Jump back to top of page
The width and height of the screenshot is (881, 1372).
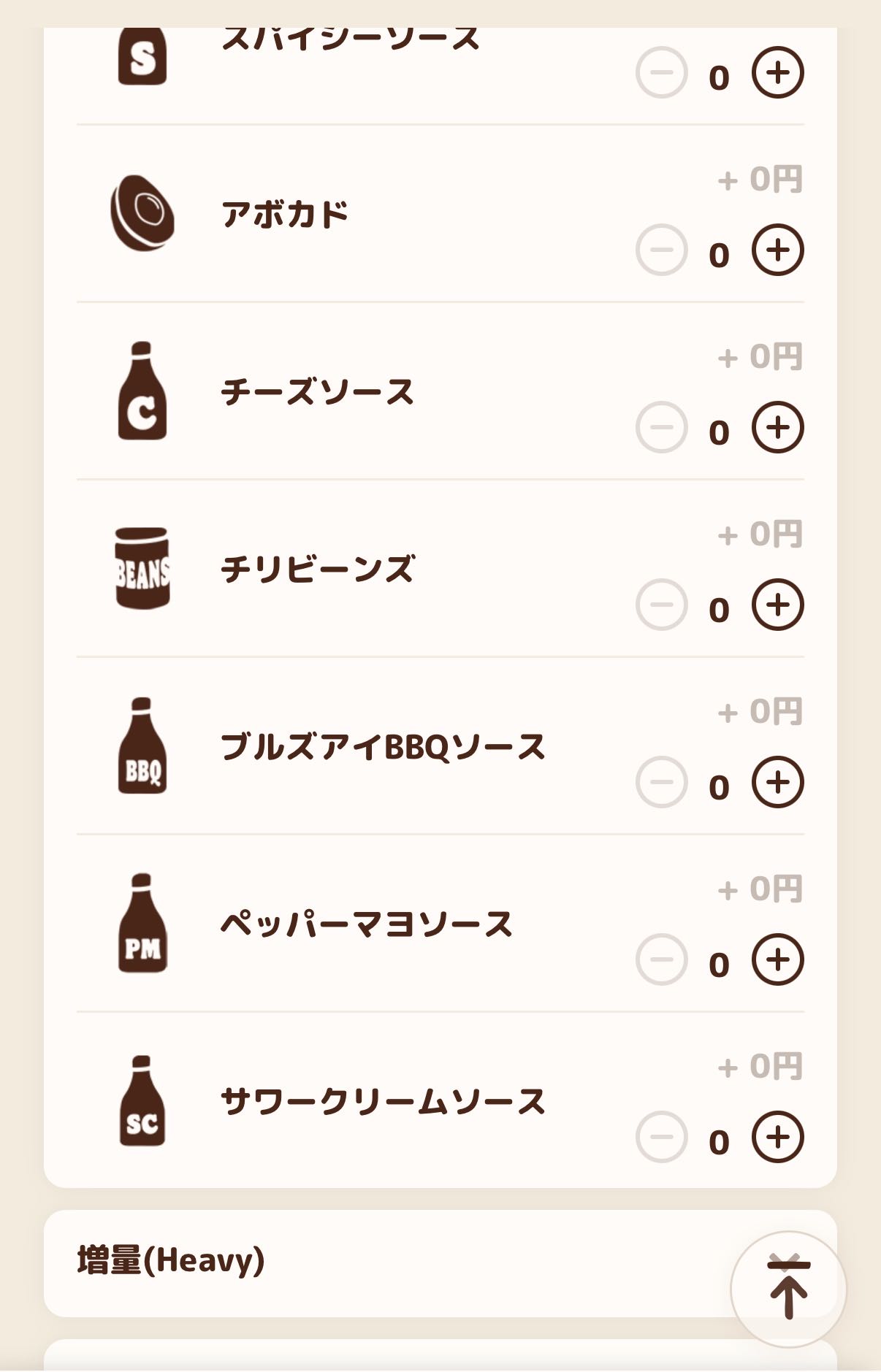coord(788,1290)
